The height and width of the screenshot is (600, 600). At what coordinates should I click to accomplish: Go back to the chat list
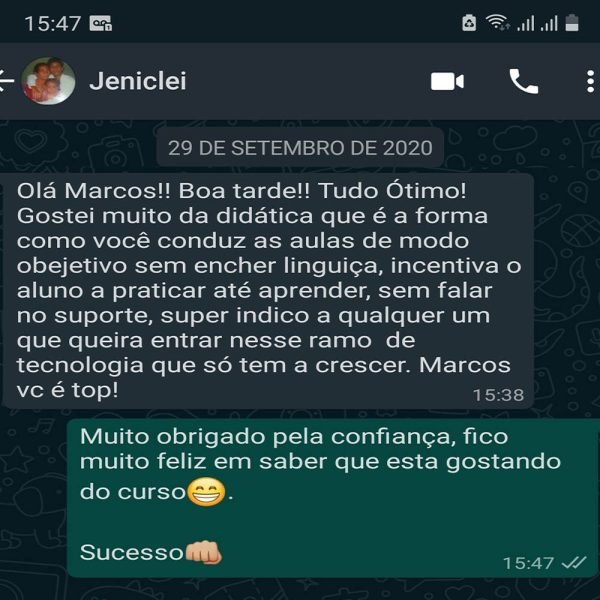pyautogui.click(x=7, y=81)
